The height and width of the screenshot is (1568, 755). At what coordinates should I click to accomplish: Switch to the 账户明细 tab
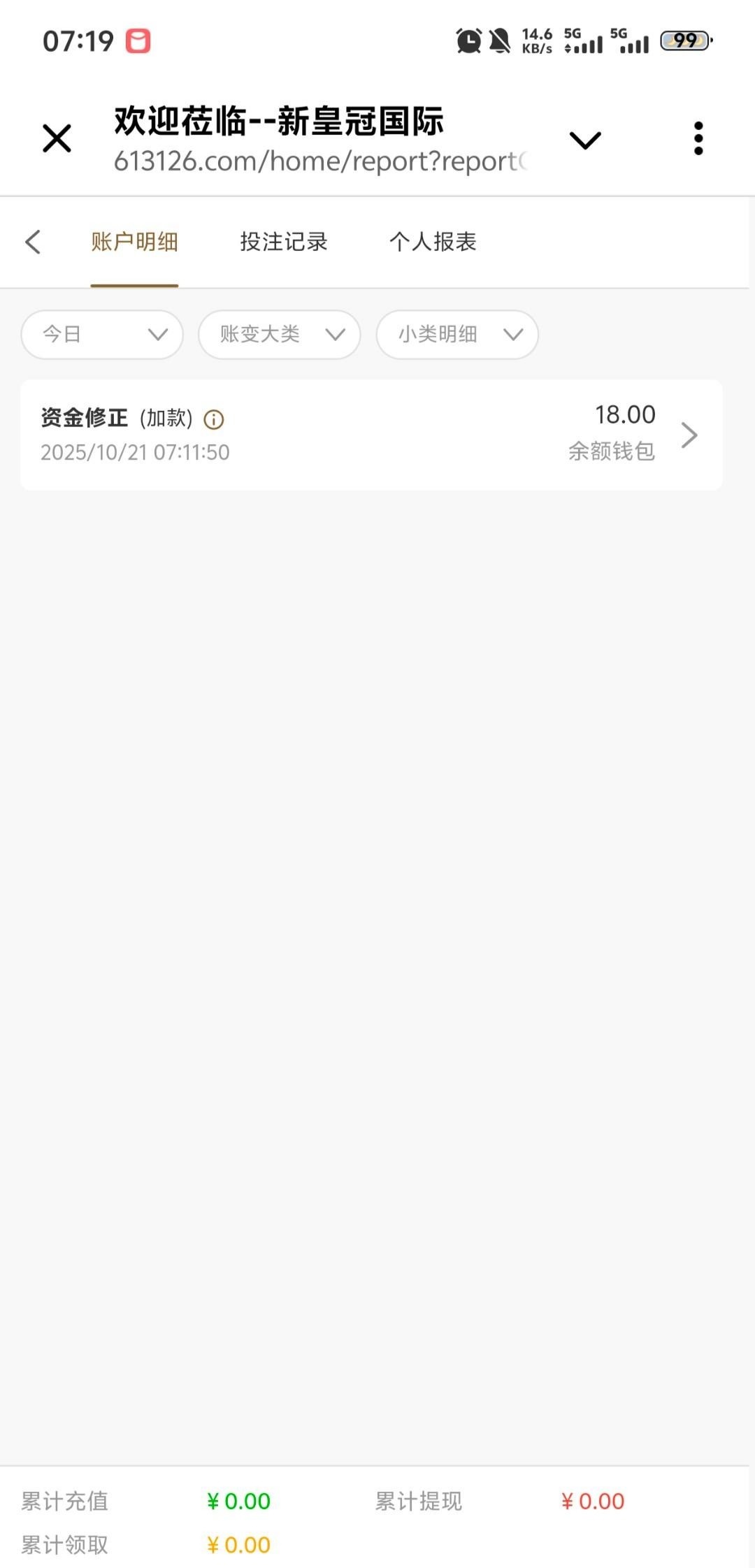pos(134,242)
